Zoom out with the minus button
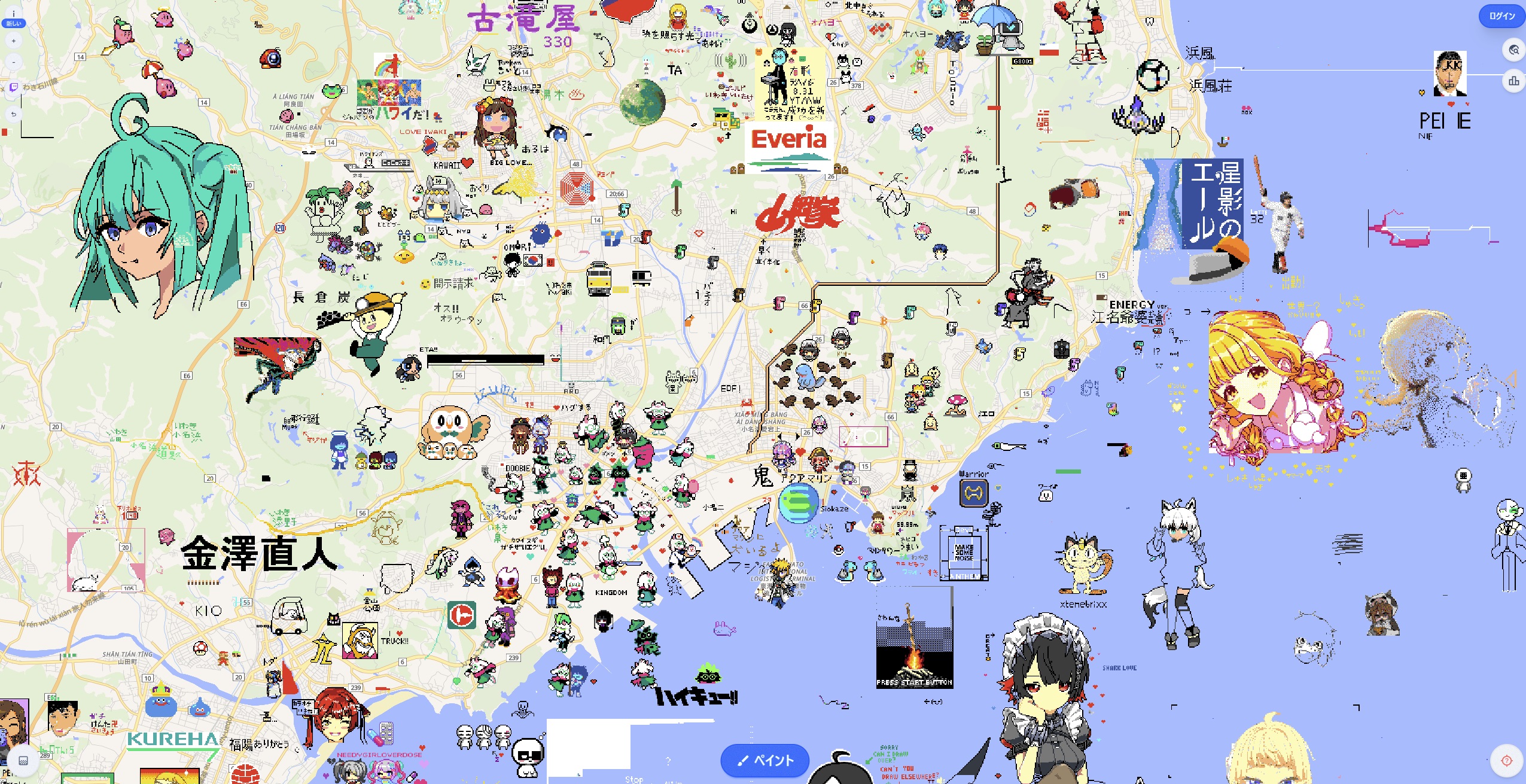Image resolution: width=1526 pixels, height=784 pixels. (13, 62)
